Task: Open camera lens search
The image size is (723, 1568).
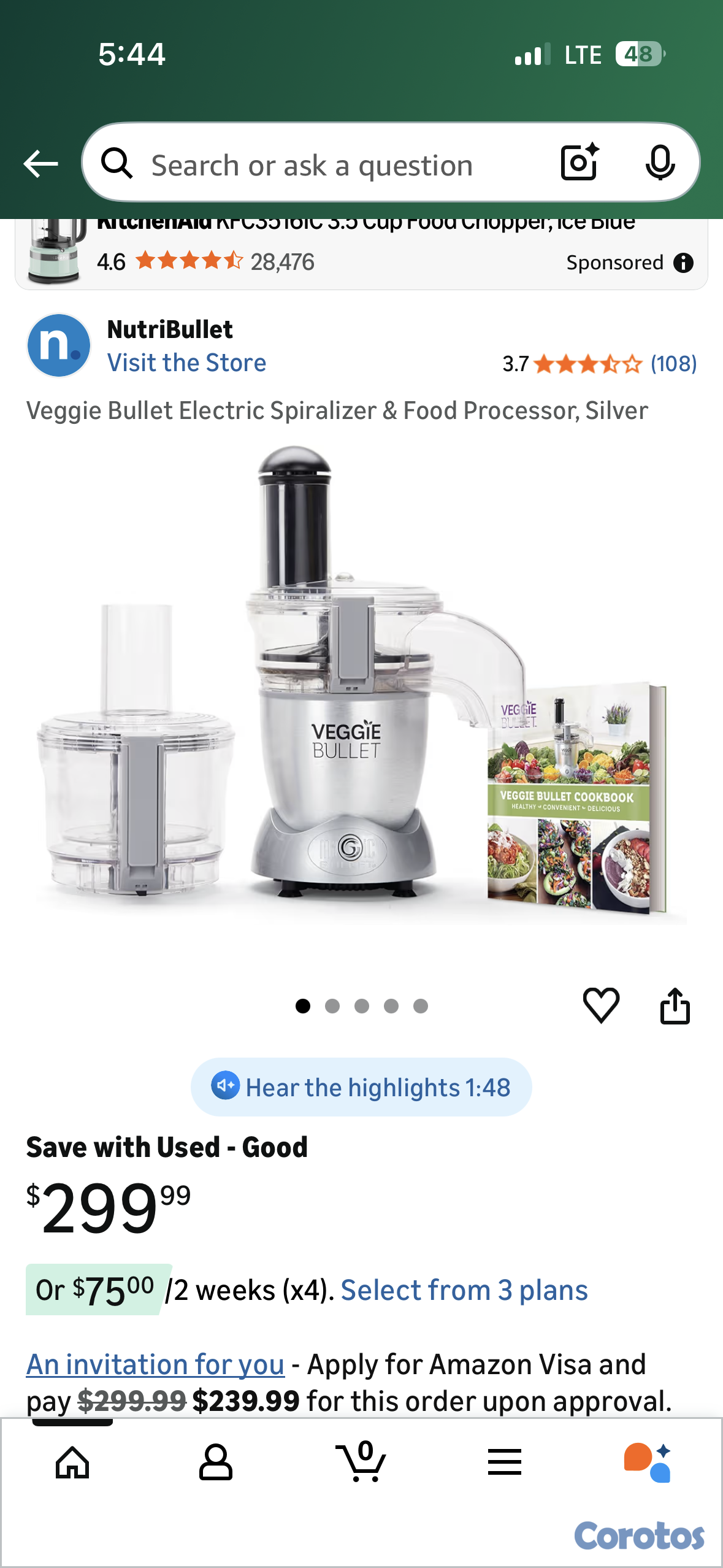Action: click(x=579, y=163)
